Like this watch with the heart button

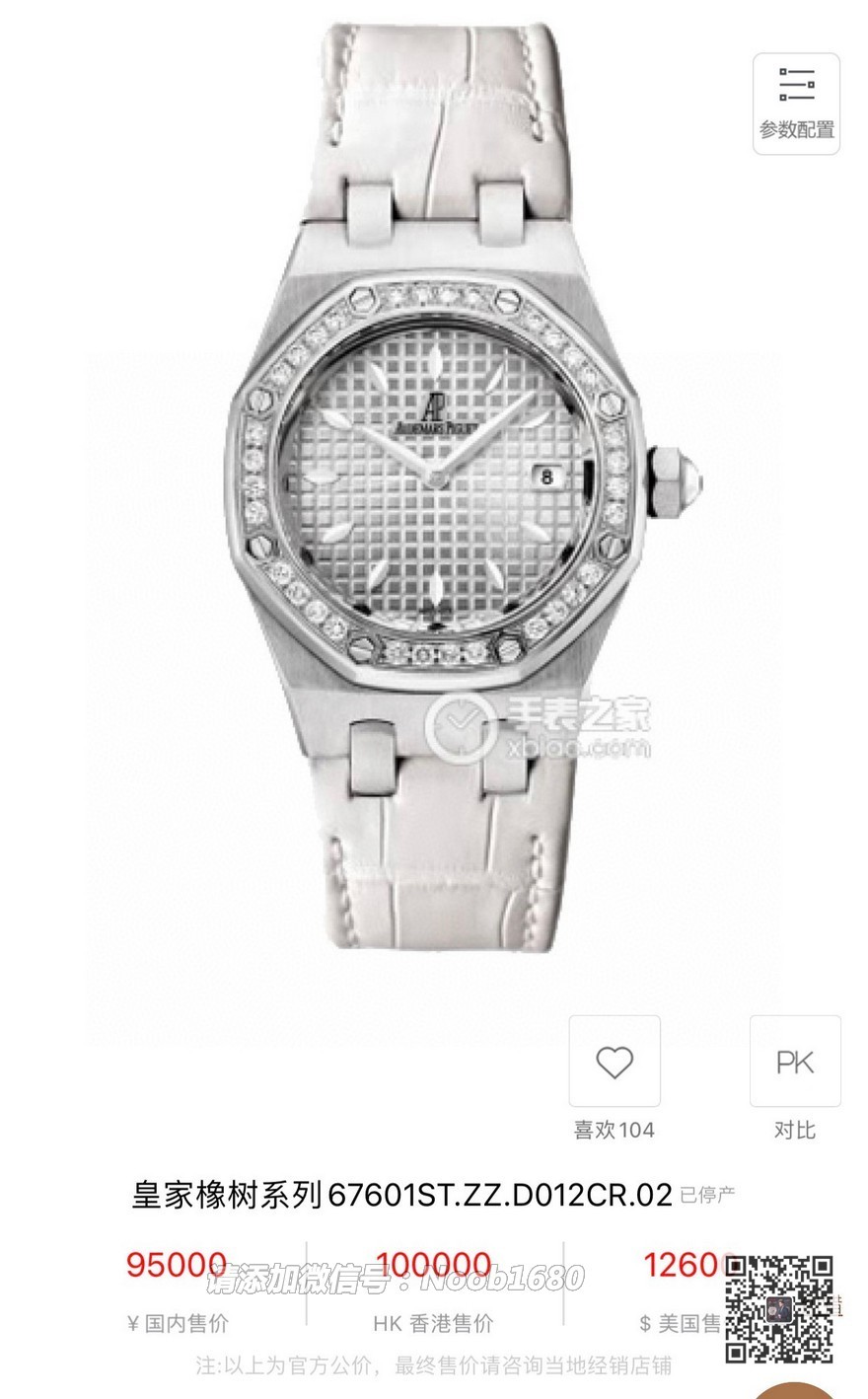point(615,1063)
